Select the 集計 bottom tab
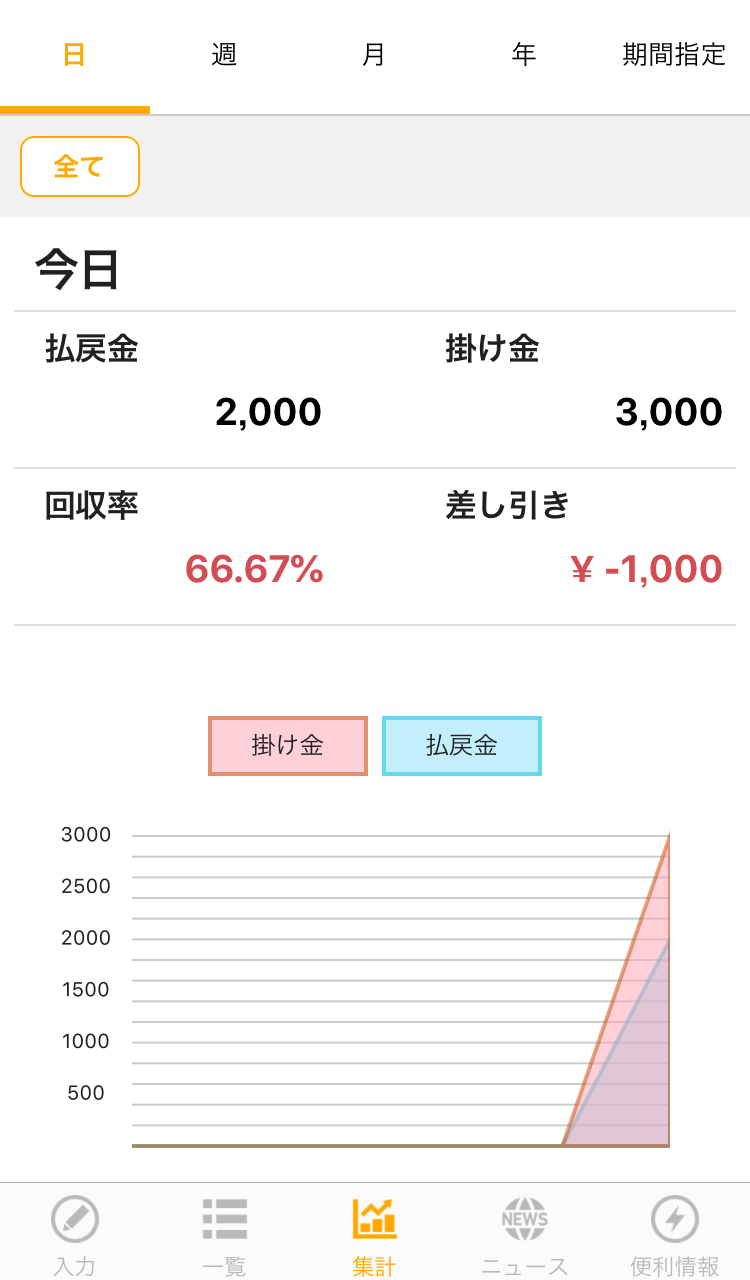This screenshot has height=1280, width=750. click(x=375, y=1233)
